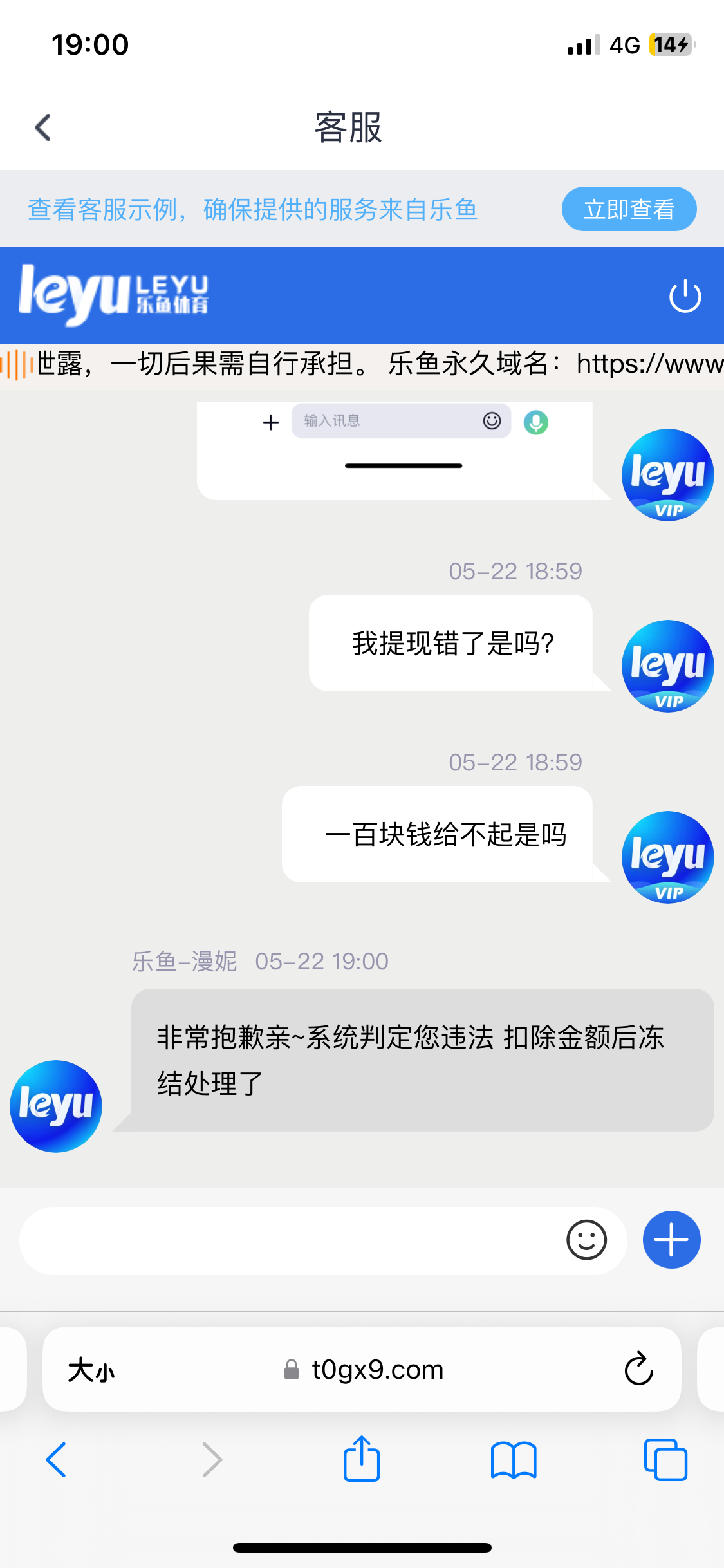Image resolution: width=724 pixels, height=1568 pixels.
Task: Open the screenshot image in the chat
Action: click(394, 449)
